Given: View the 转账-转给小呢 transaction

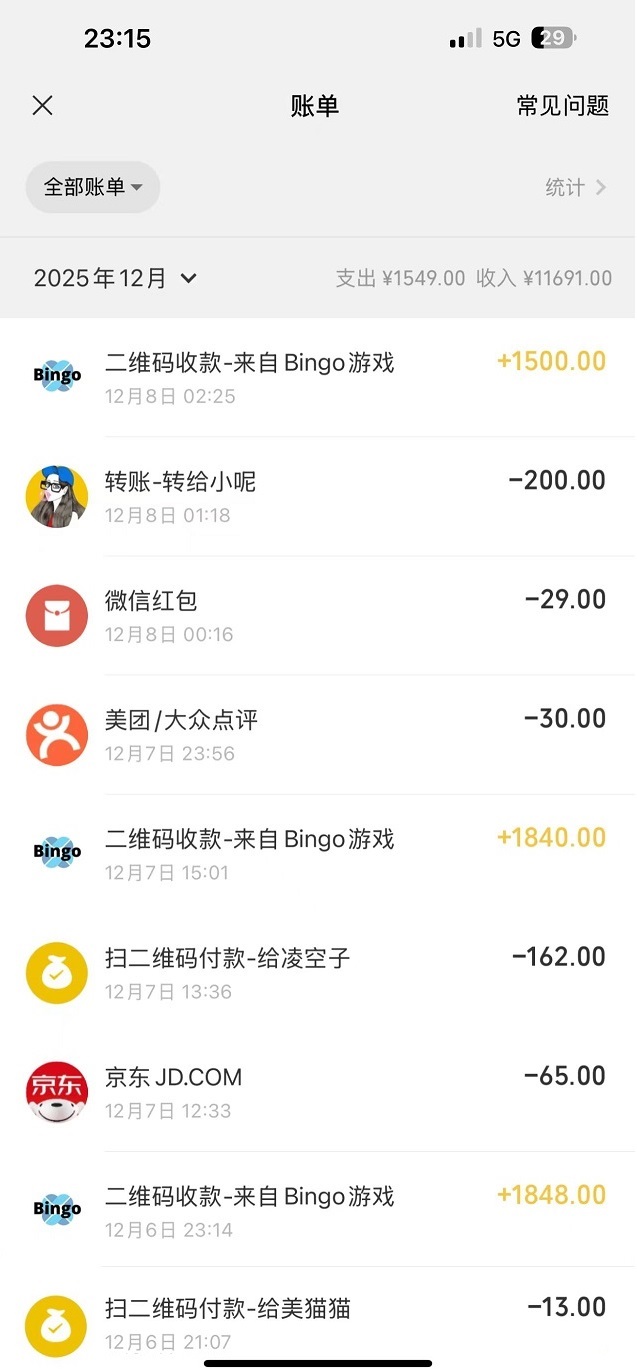Looking at the screenshot, I should tap(318, 496).
